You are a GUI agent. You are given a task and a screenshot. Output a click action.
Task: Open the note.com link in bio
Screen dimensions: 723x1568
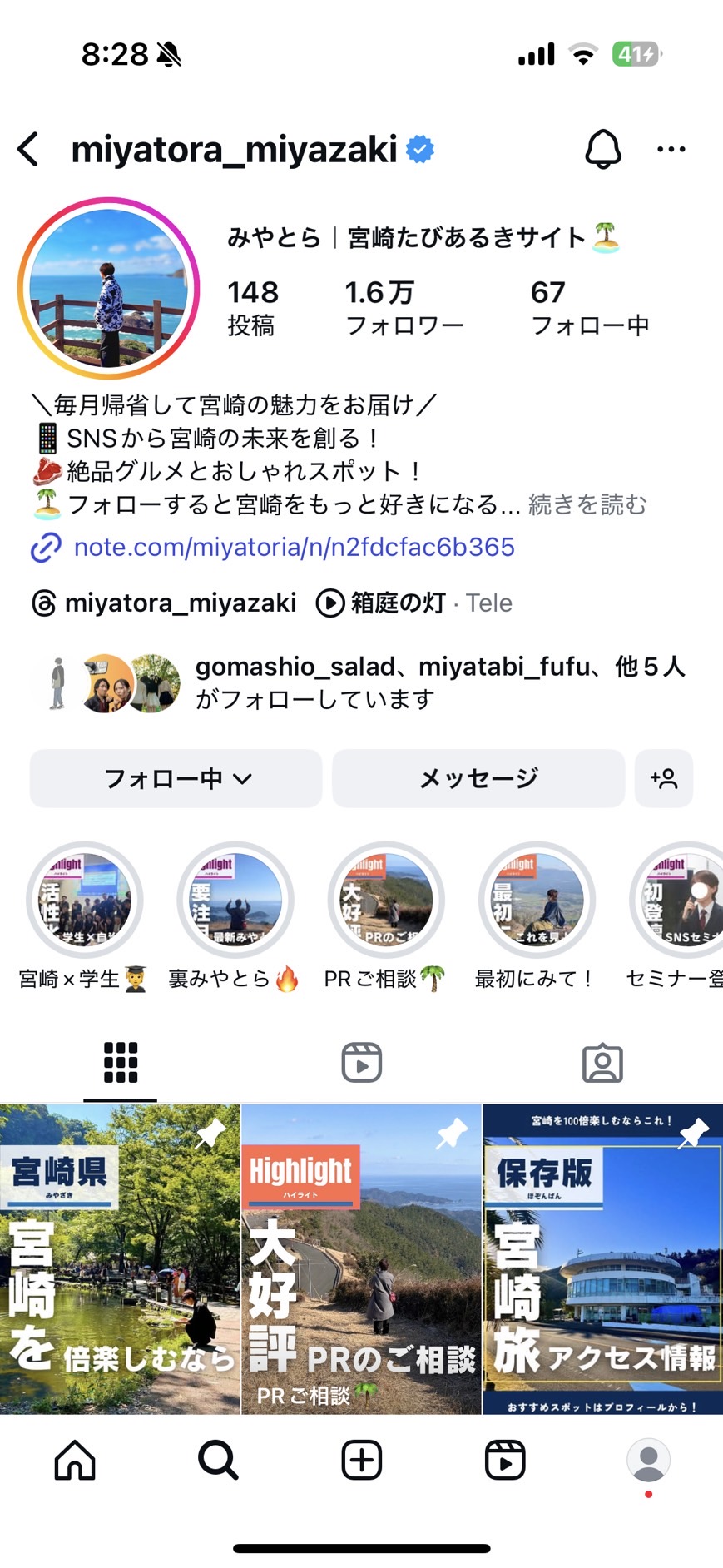294,547
